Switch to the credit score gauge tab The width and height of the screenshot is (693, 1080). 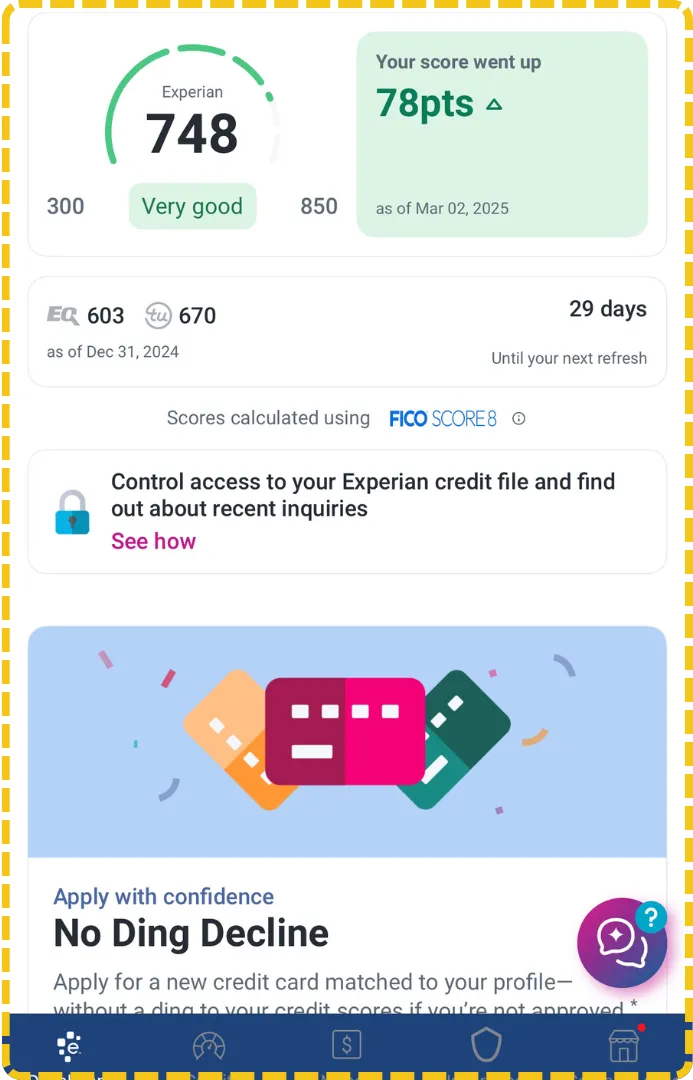tap(209, 1046)
